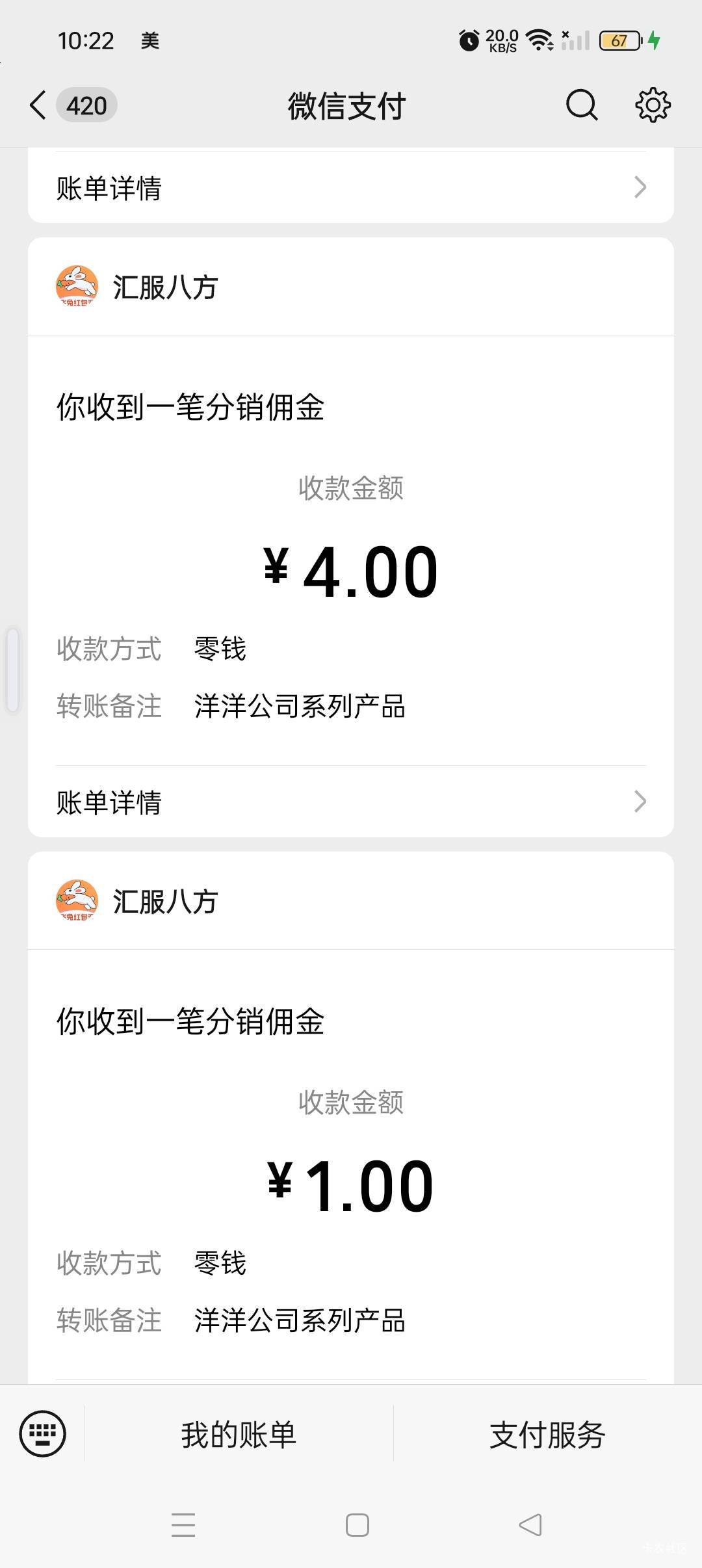Open 账单详情 under the ¥4.00 payment

point(351,802)
